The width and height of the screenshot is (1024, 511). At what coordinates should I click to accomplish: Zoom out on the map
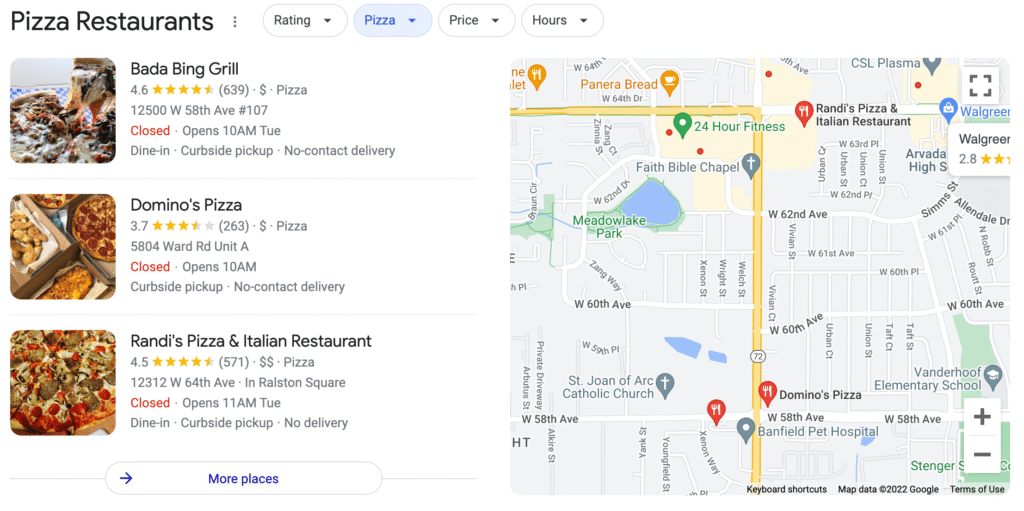click(981, 455)
